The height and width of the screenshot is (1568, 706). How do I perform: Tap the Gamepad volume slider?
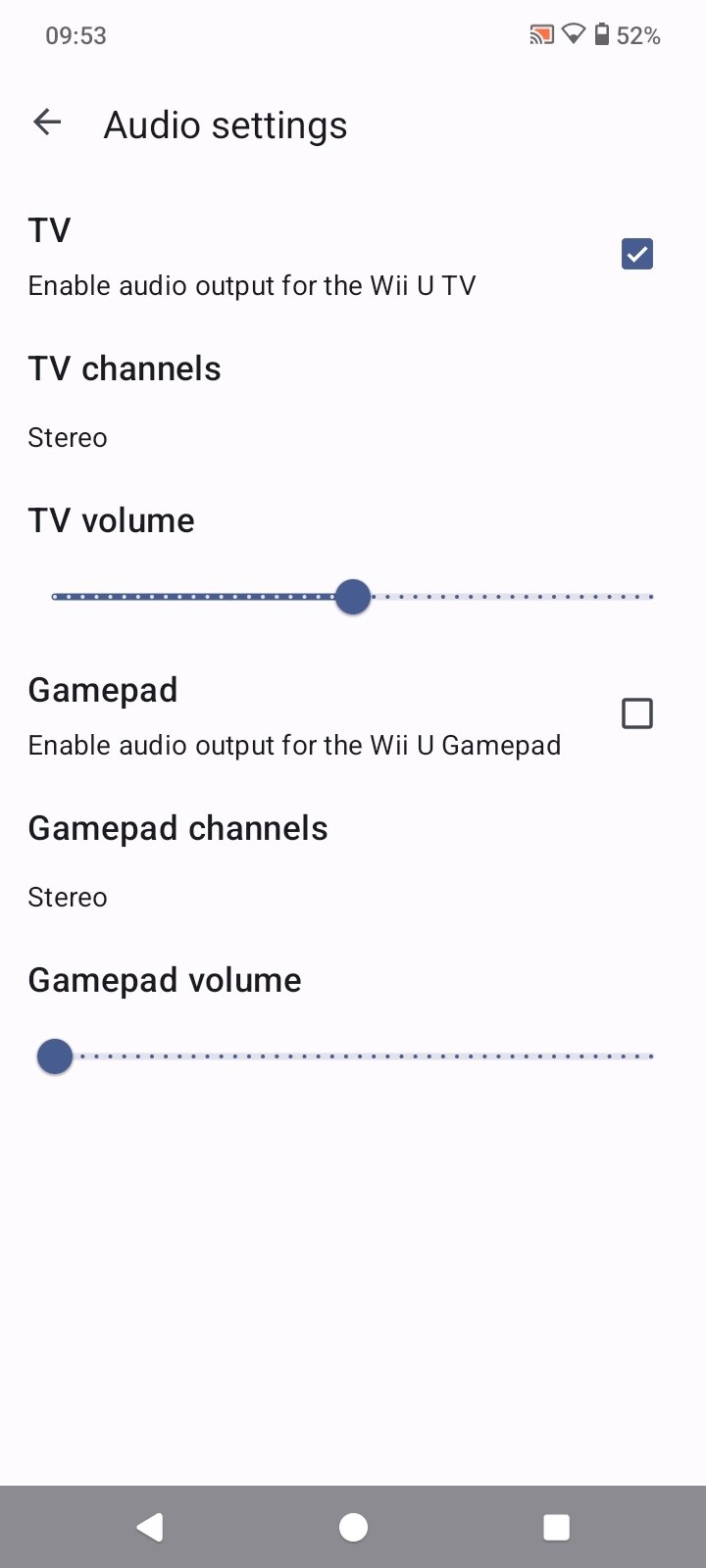[x=353, y=1056]
